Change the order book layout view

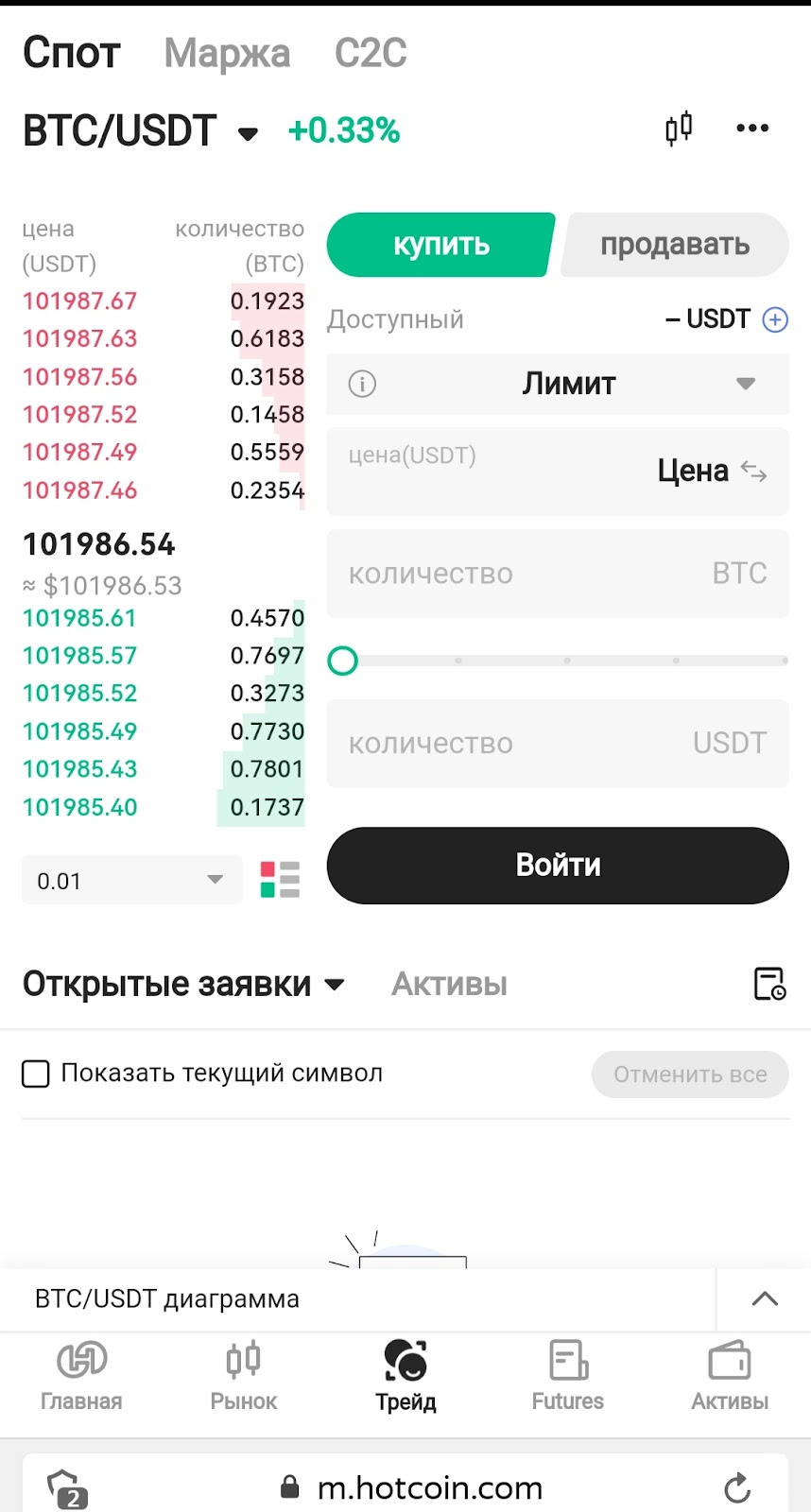[280, 880]
